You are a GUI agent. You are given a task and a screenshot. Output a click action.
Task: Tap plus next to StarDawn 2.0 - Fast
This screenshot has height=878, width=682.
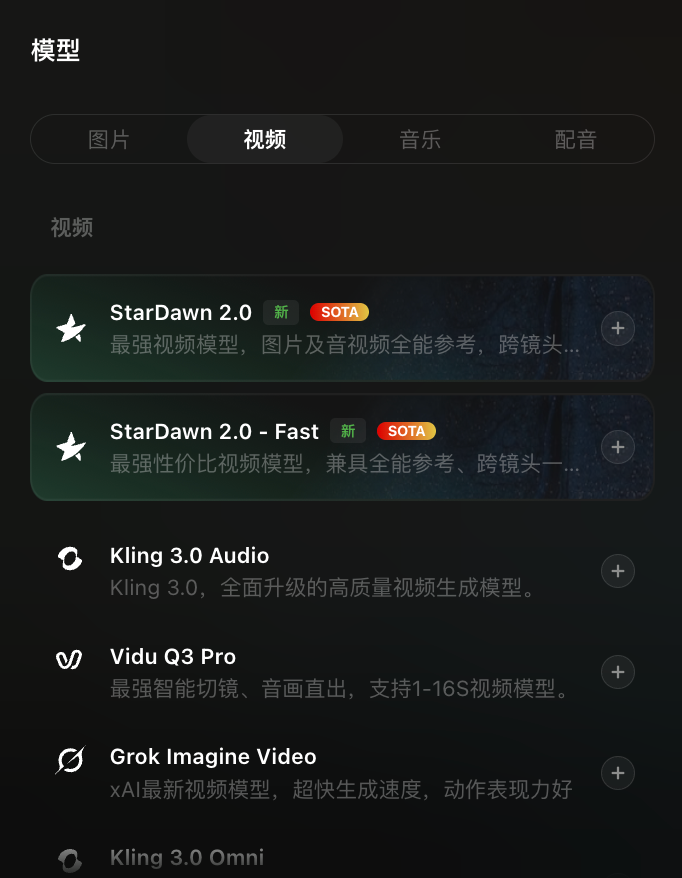(618, 446)
